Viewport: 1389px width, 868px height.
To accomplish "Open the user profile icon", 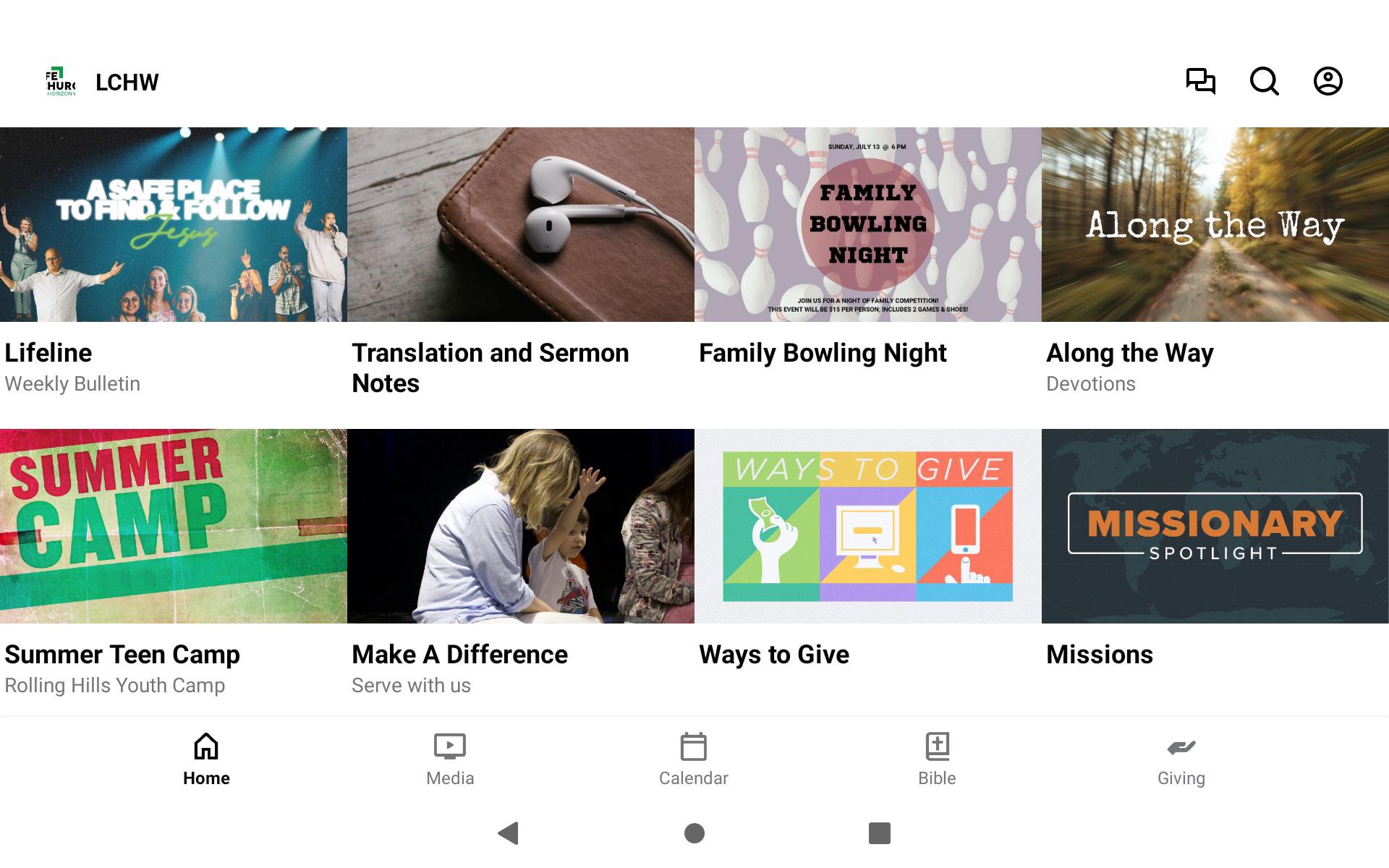I will pos(1328,81).
